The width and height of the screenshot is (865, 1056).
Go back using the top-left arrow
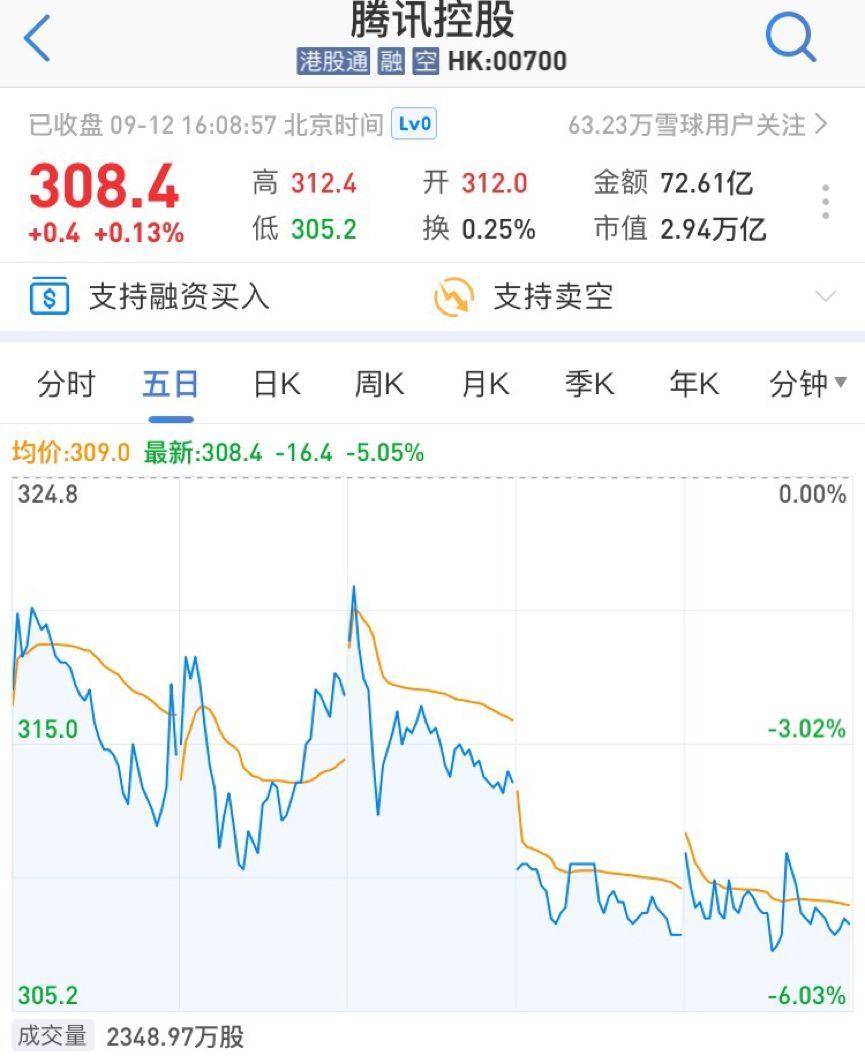click(x=37, y=38)
